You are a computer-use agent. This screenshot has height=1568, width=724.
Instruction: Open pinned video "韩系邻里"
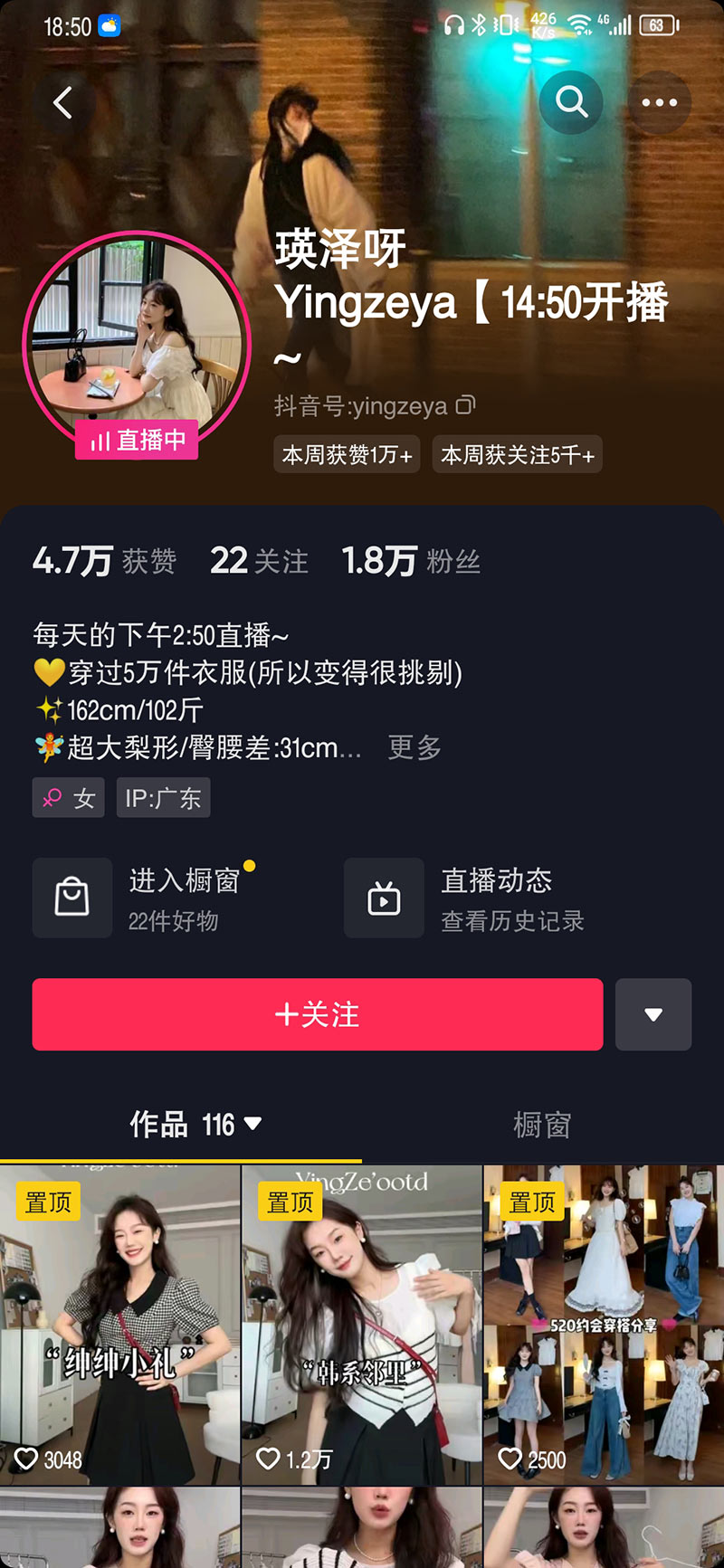(x=361, y=1326)
